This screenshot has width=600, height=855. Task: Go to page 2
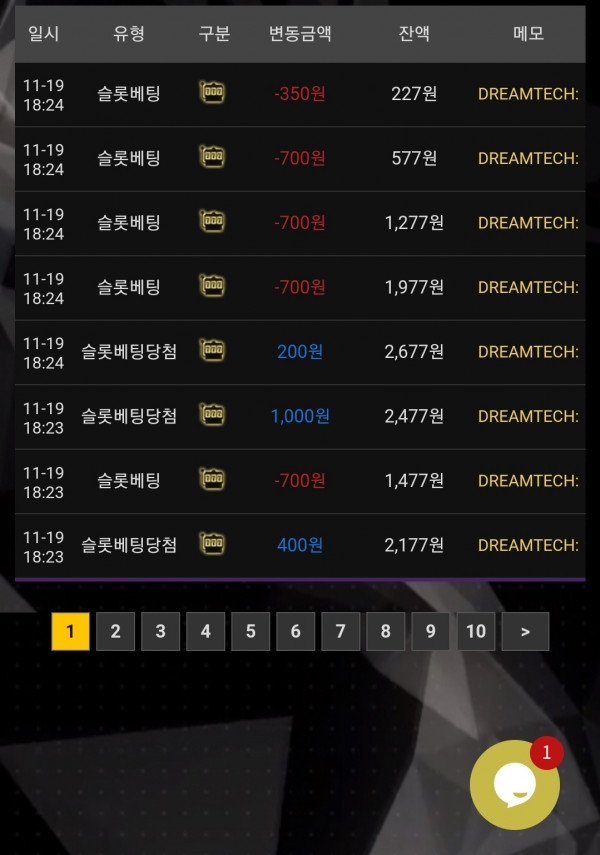tap(115, 631)
